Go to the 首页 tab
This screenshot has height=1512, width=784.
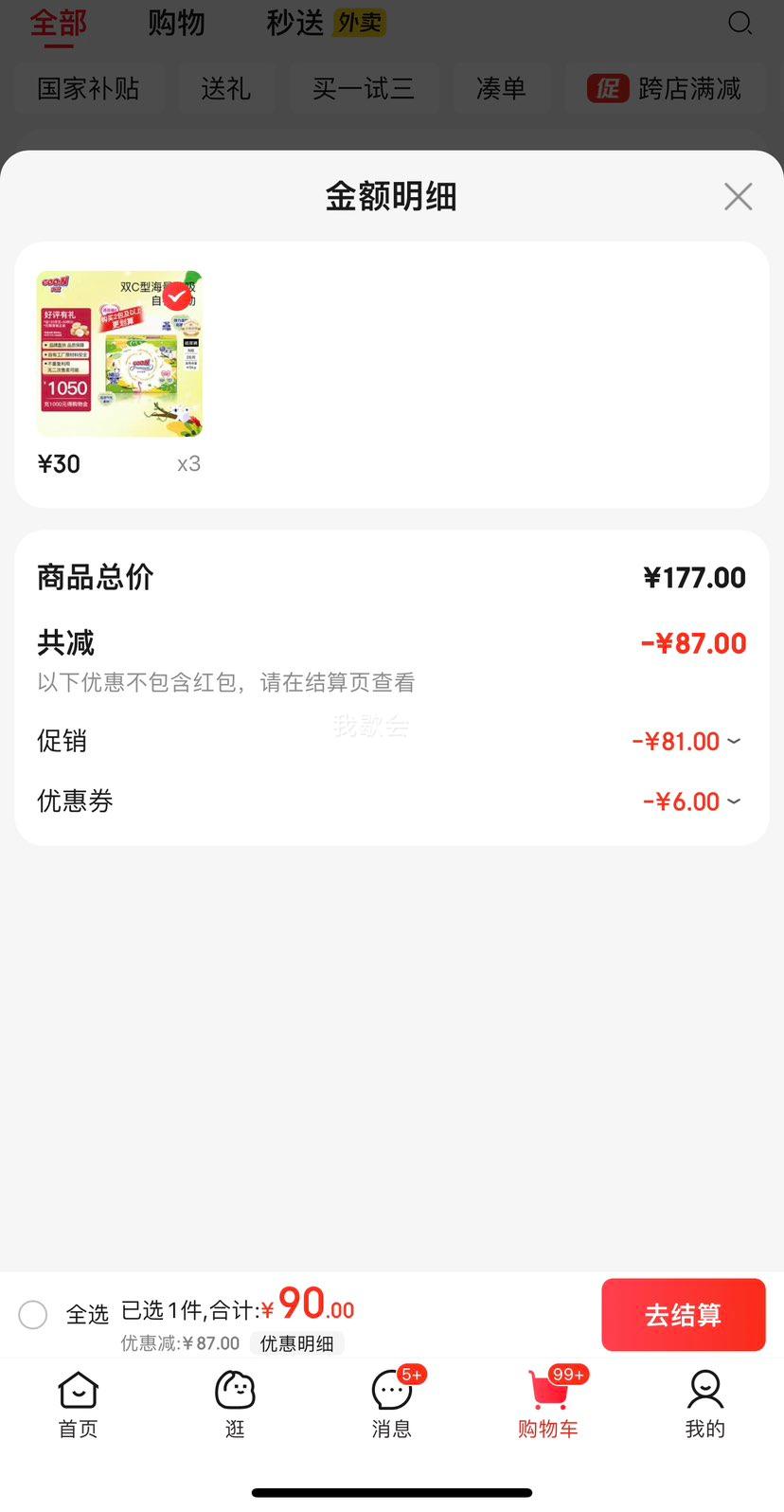[78, 1404]
